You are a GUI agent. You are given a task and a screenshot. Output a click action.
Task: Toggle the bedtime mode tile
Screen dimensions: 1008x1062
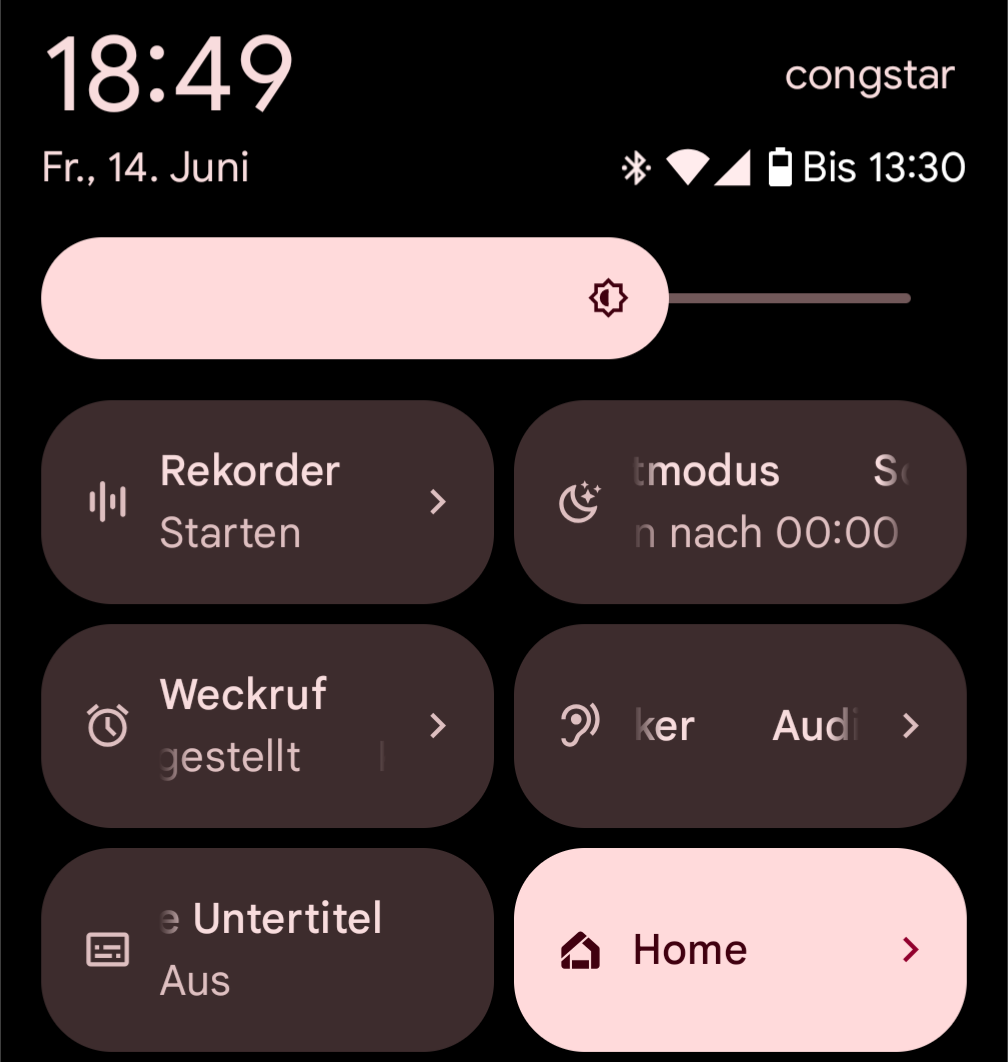coord(740,502)
